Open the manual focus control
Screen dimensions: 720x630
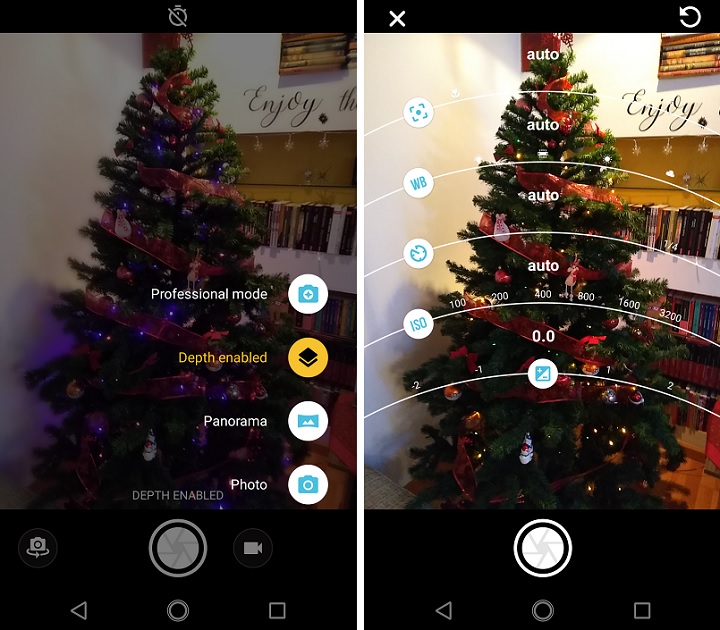point(418,112)
